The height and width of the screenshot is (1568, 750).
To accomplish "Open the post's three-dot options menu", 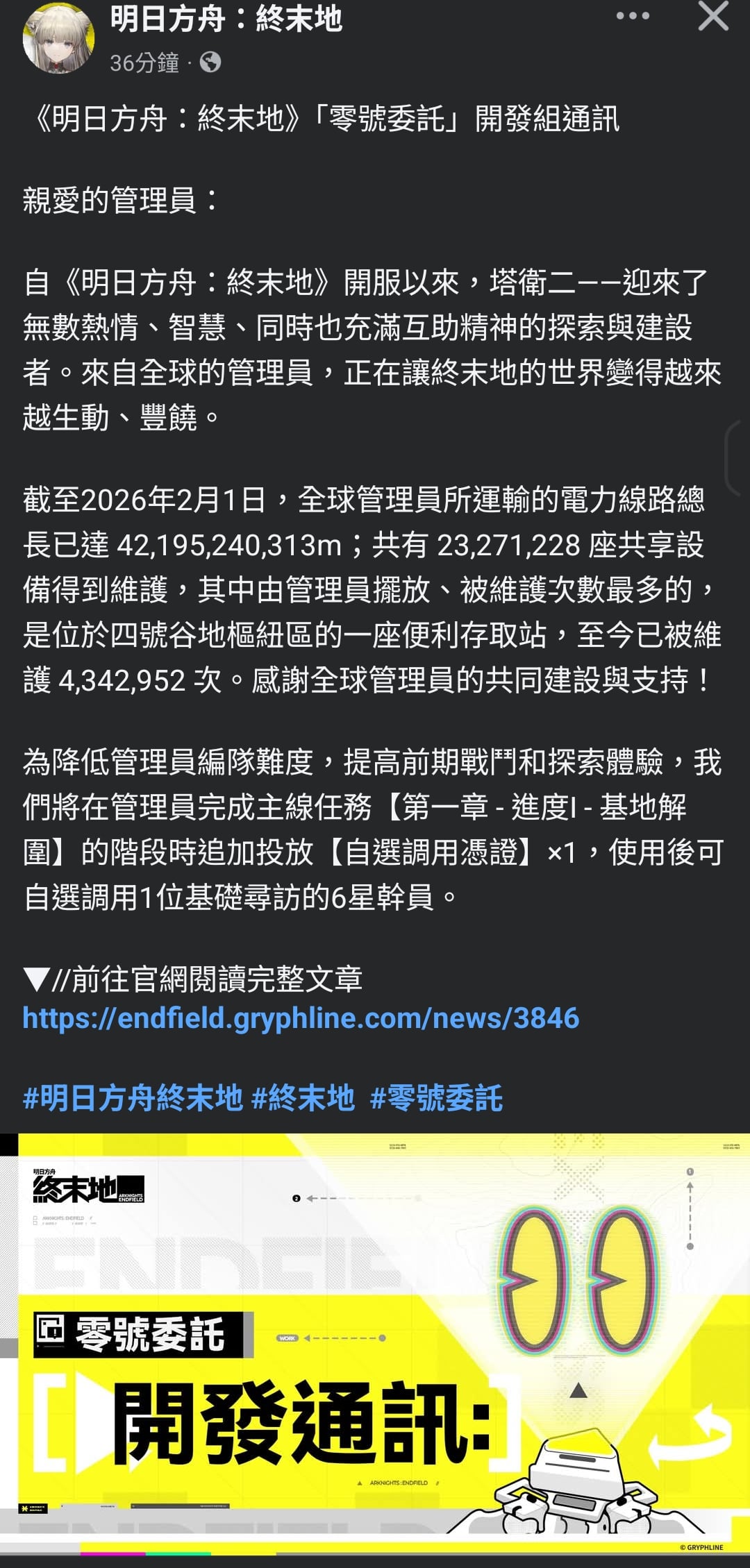I will pyautogui.click(x=632, y=16).
